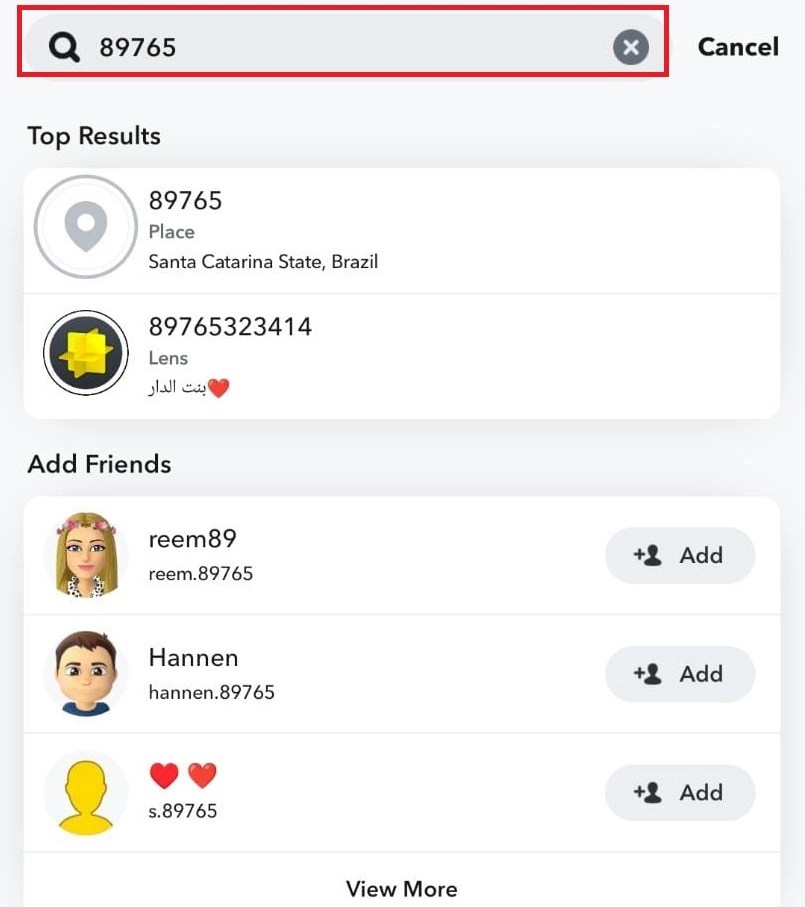Cancel the current search
The height and width of the screenshot is (907, 805).
pyautogui.click(x=737, y=46)
